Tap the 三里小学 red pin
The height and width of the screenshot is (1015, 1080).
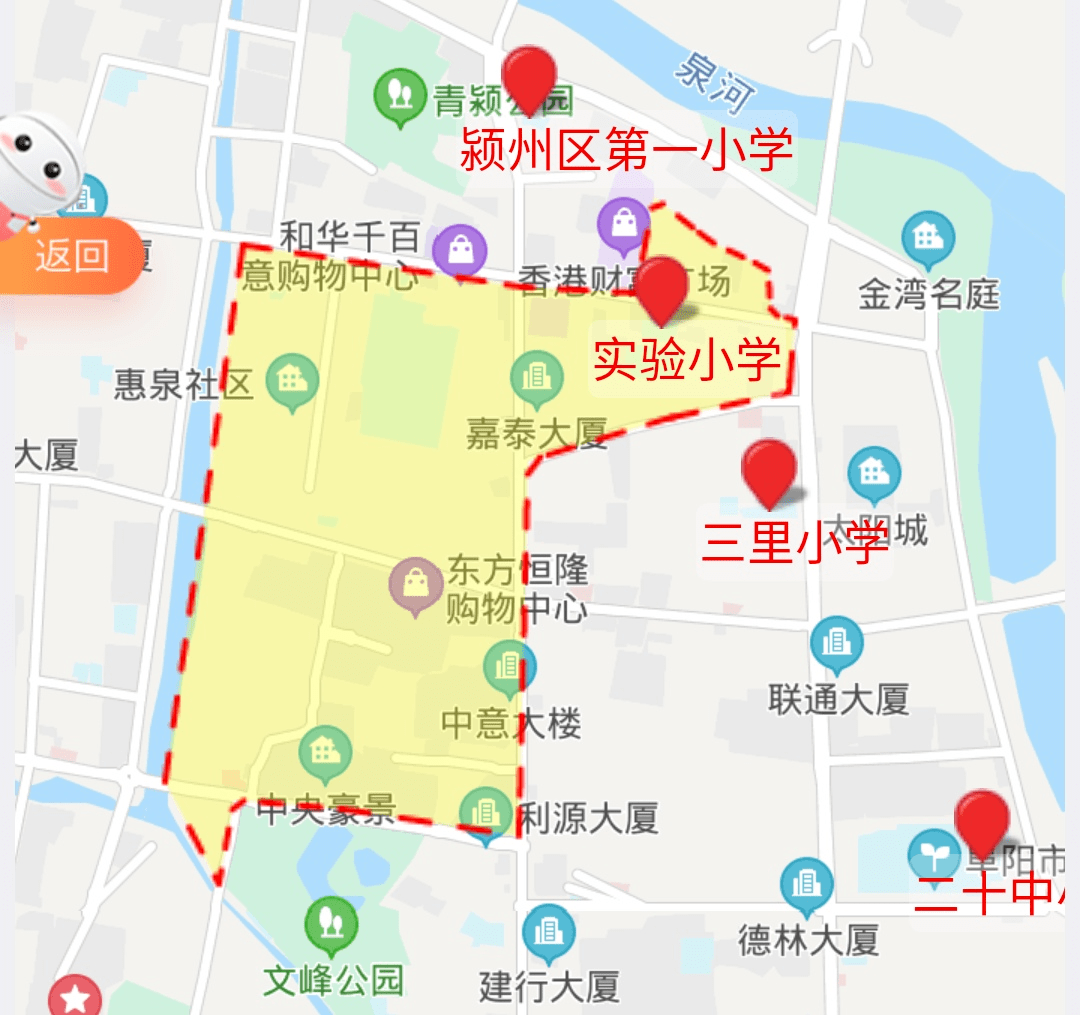(x=769, y=471)
